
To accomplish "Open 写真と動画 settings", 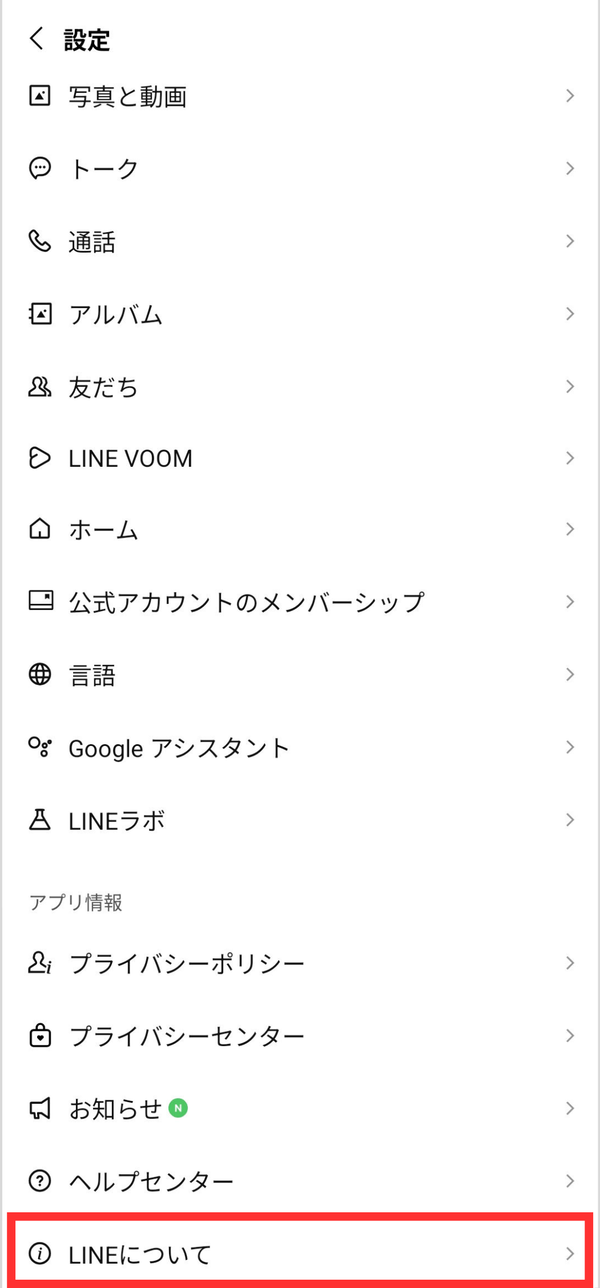I will 300,96.
